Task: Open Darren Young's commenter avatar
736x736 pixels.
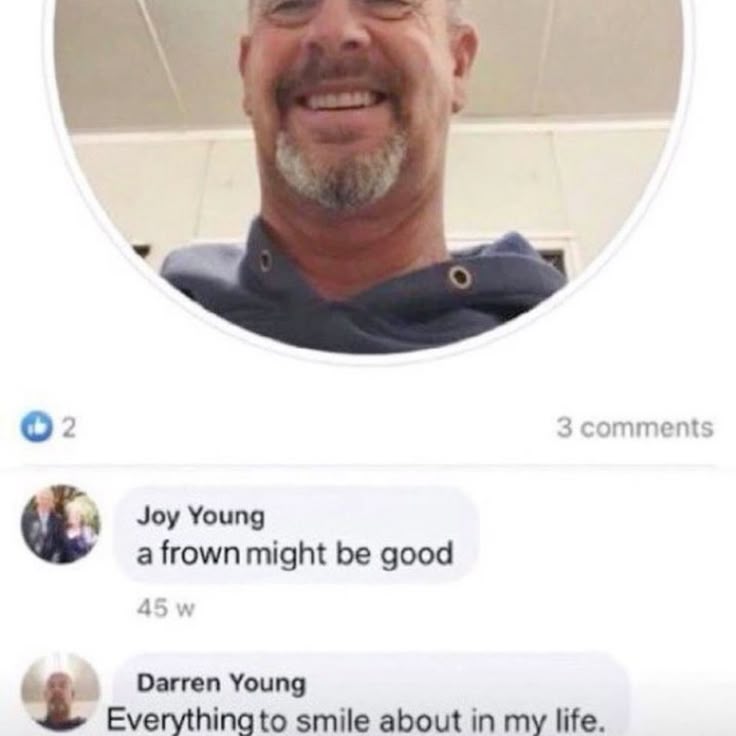Action: click(x=61, y=691)
